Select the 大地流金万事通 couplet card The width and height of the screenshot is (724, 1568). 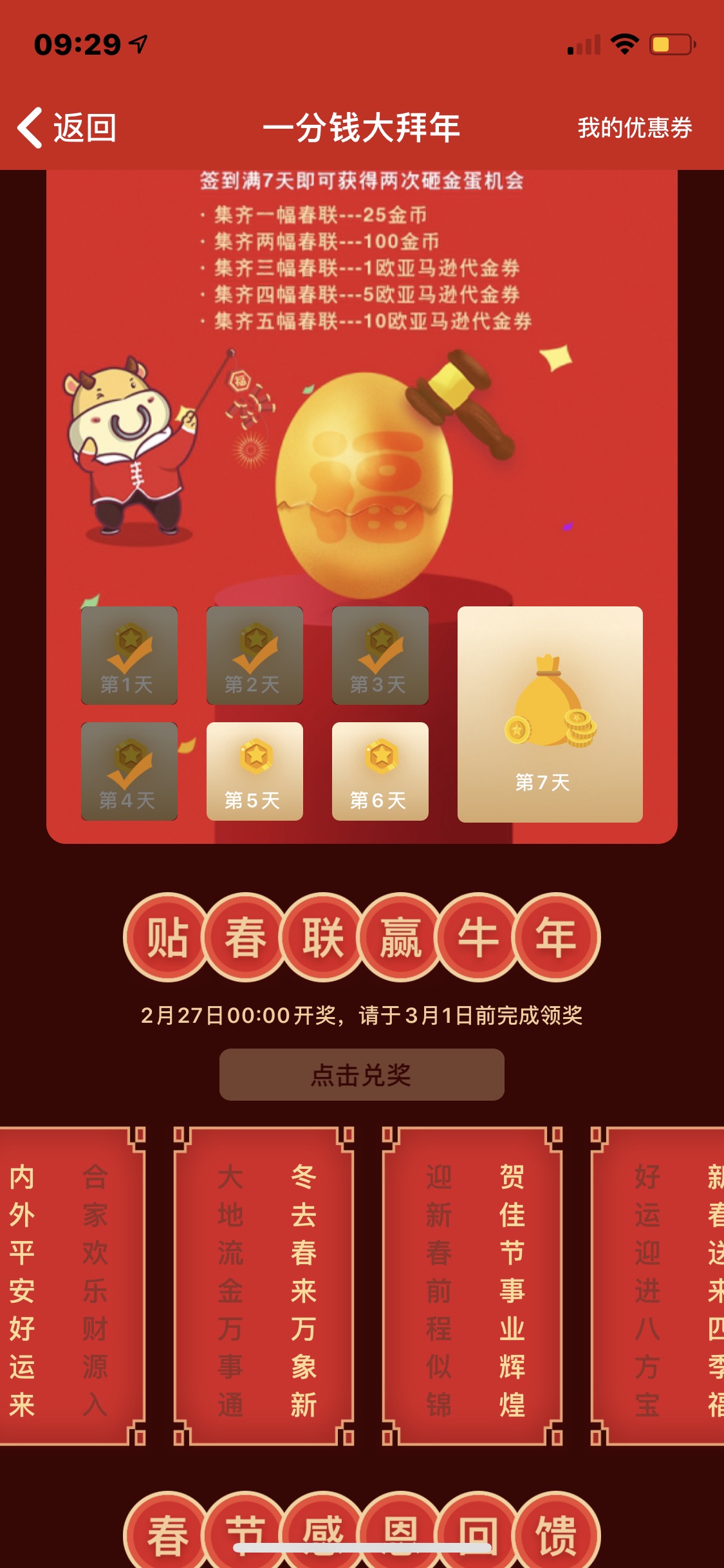tap(264, 1287)
